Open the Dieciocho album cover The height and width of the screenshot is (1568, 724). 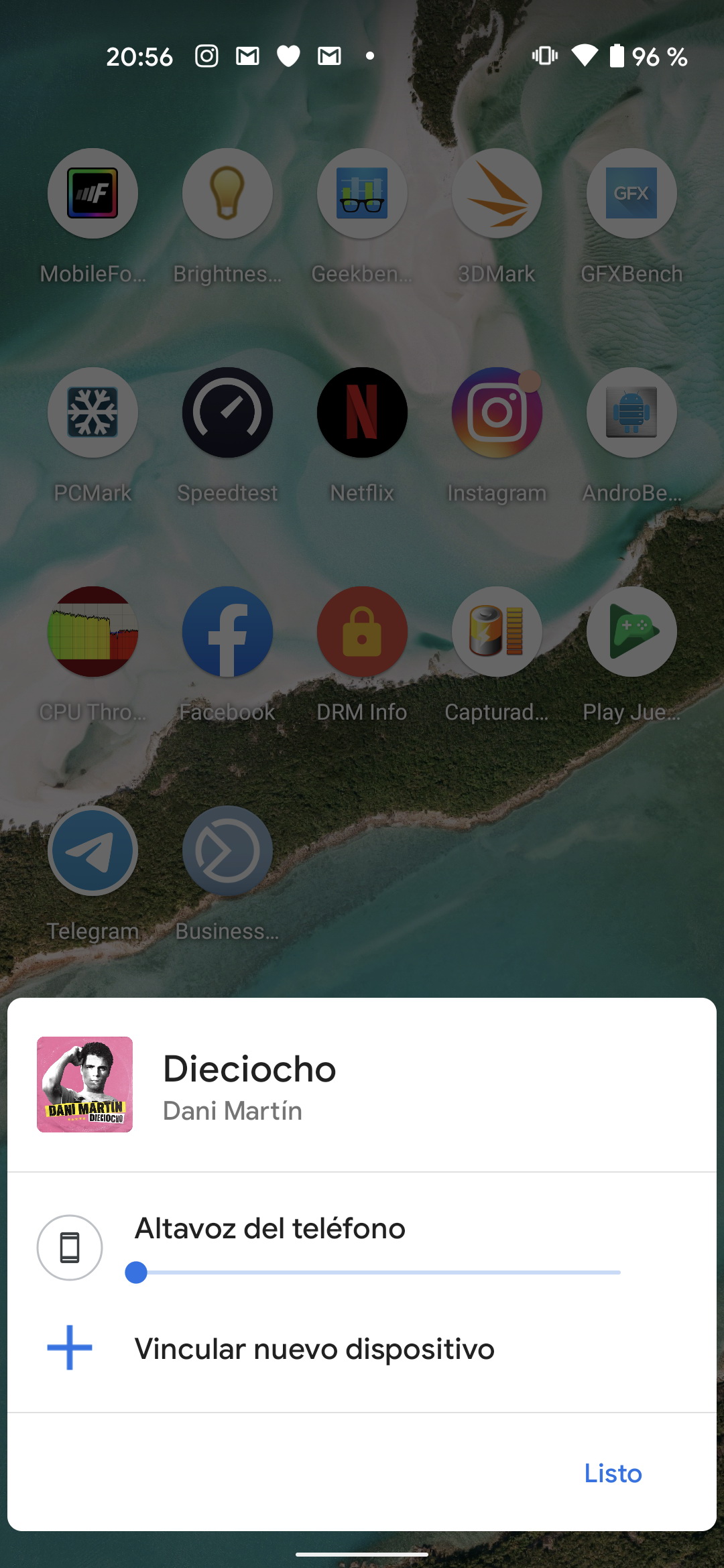coord(84,1084)
